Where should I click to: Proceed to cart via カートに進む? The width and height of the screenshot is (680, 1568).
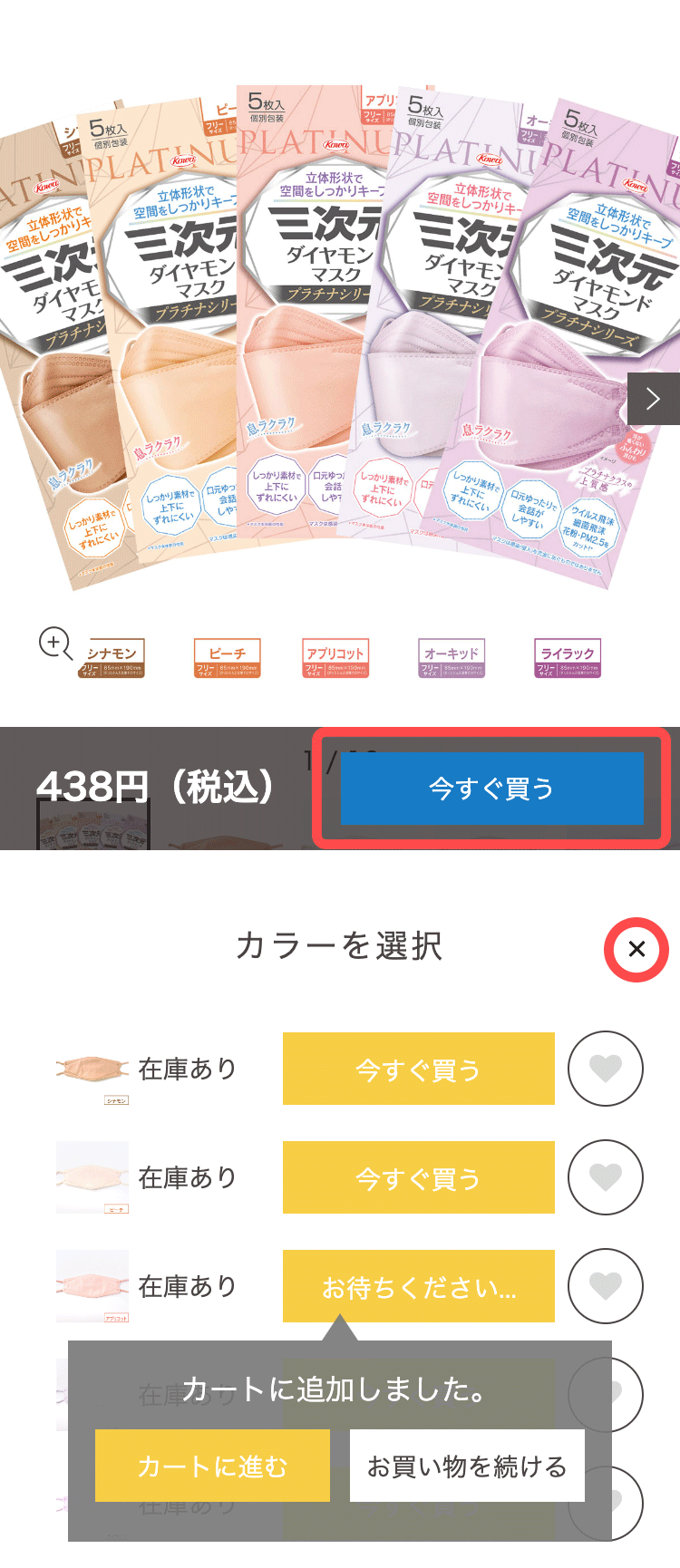(212, 1466)
